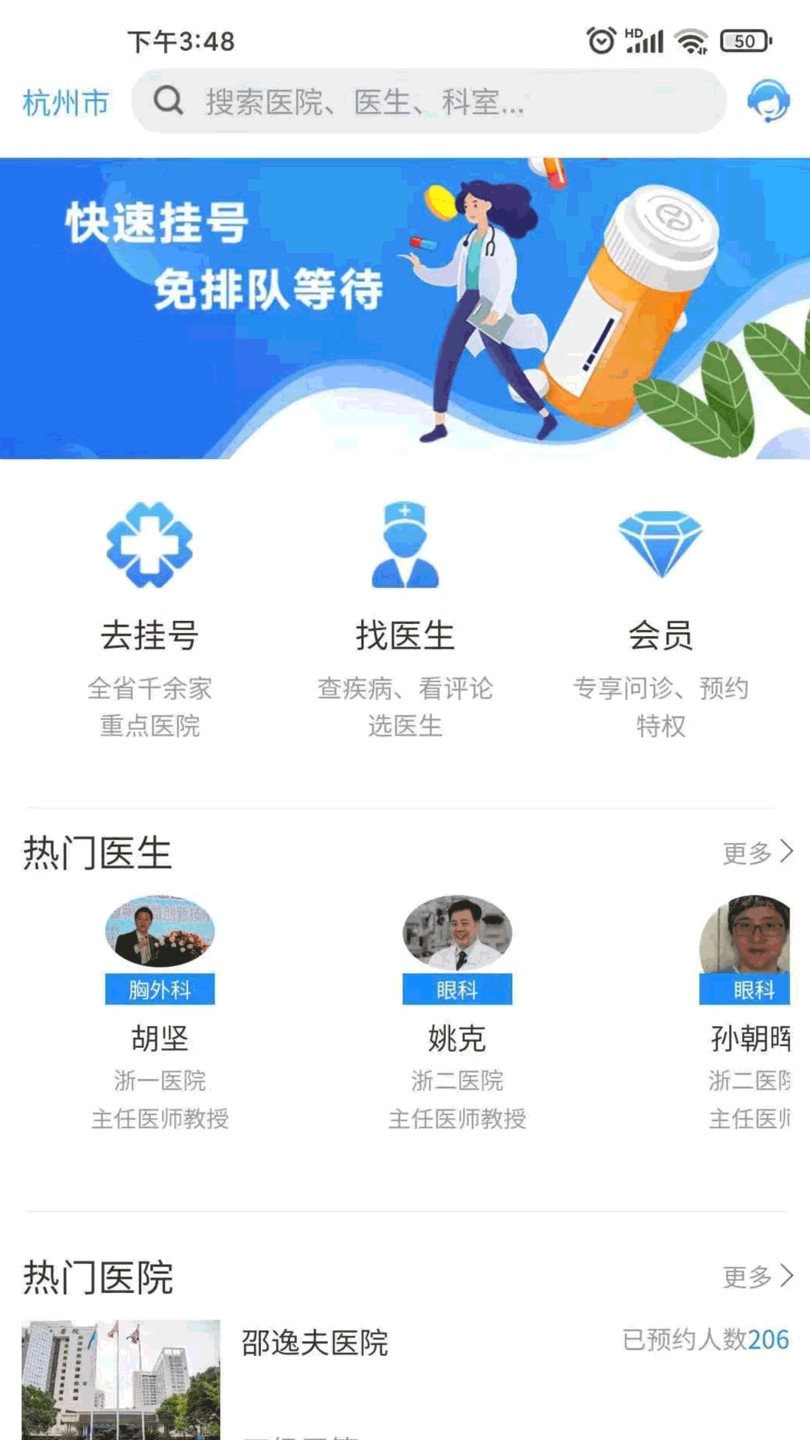Open the 热门医院 section header
Viewport: 810px width, 1440px height.
95,1278
